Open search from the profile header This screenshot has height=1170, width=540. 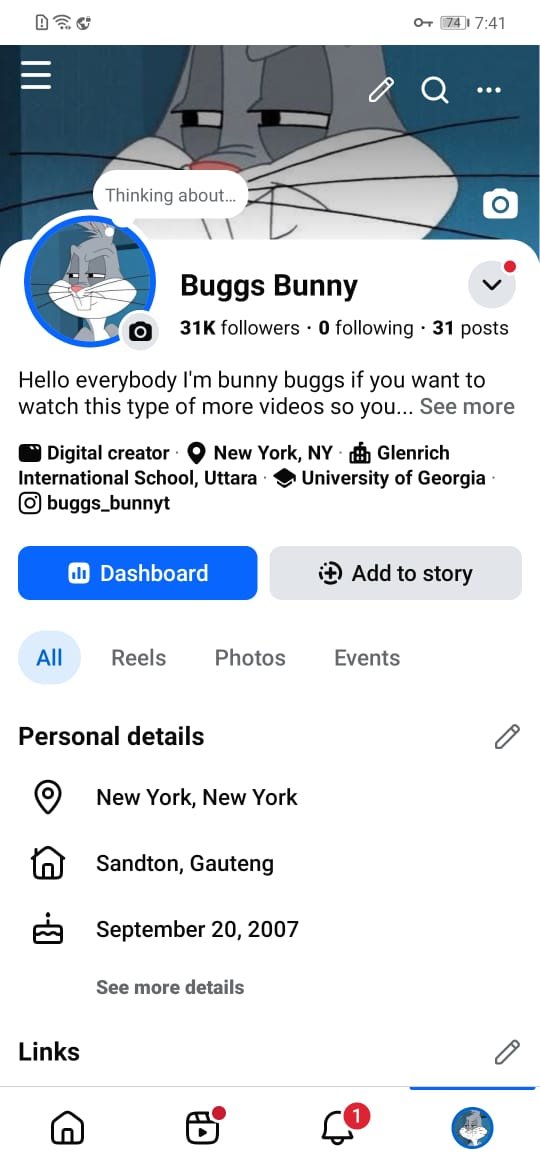pyautogui.click(x=435, y=90)
